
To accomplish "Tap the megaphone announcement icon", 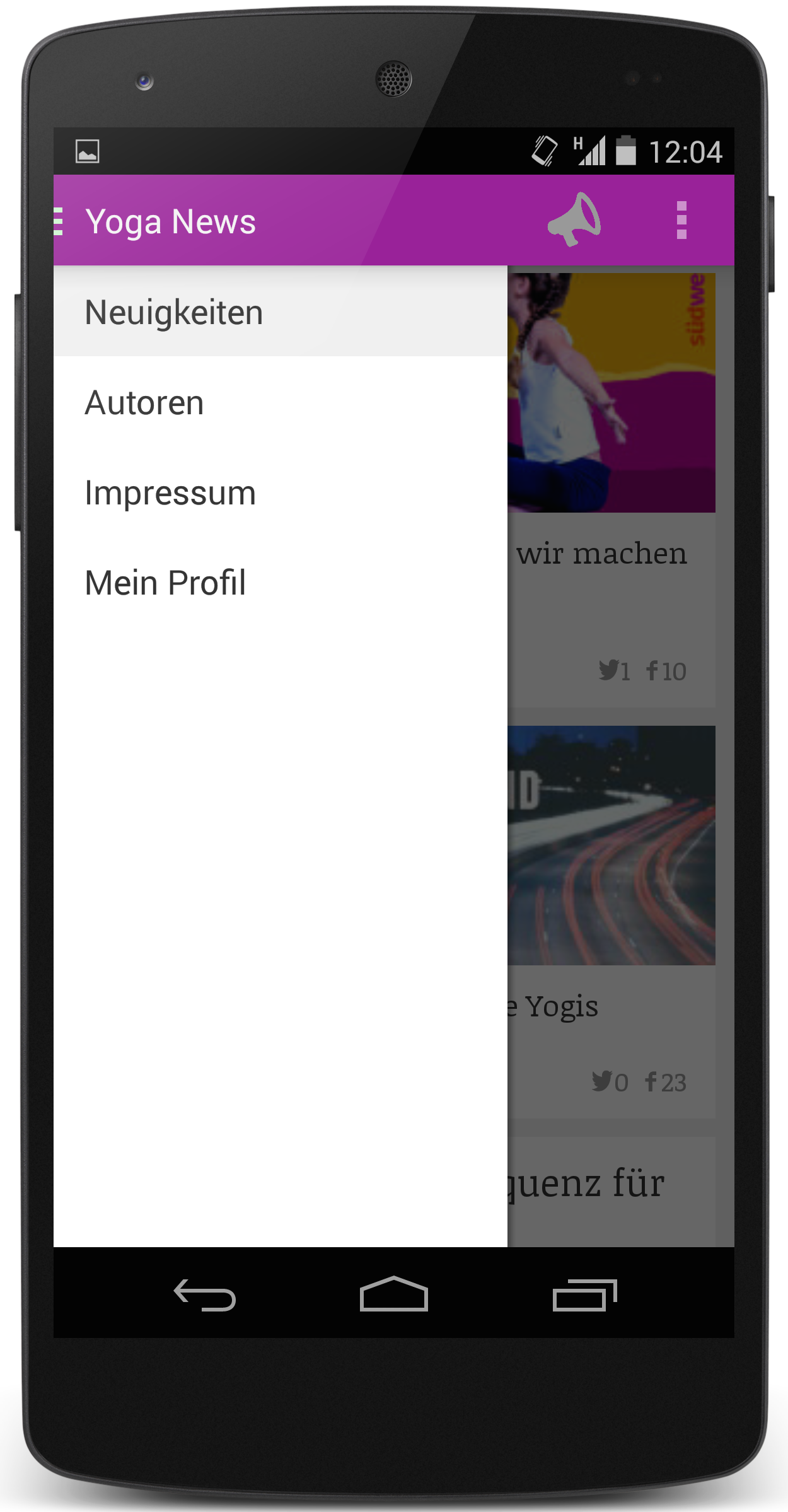I will pos(574,219).
